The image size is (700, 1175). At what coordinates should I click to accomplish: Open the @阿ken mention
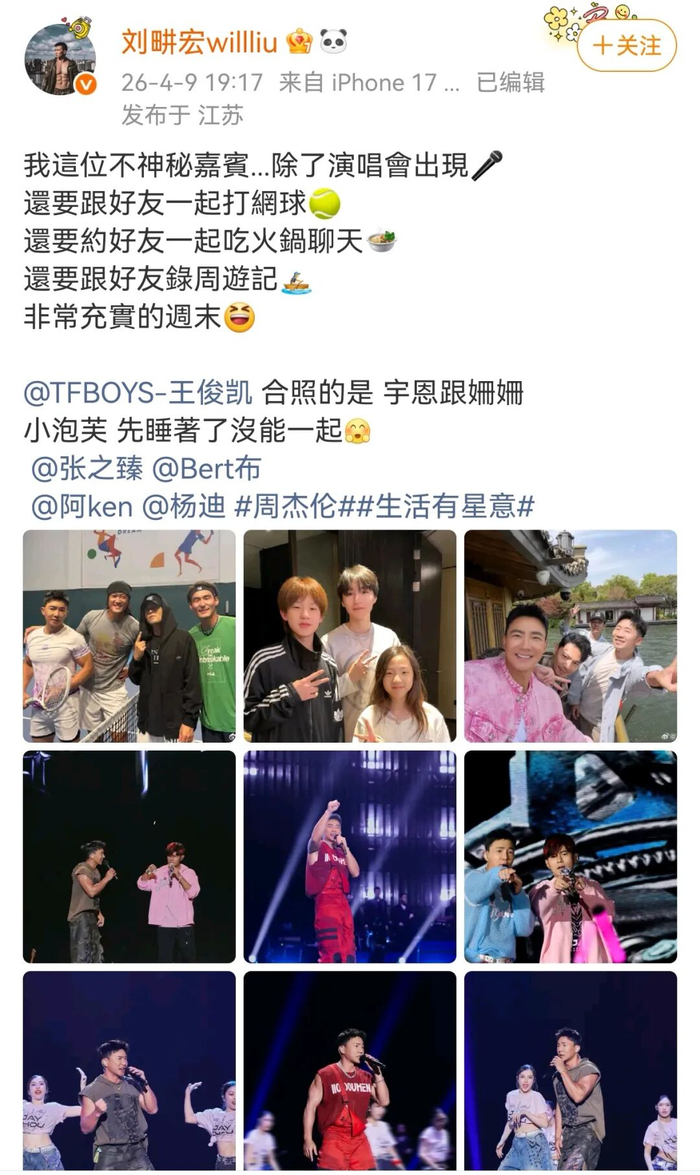tap(82, 507)
